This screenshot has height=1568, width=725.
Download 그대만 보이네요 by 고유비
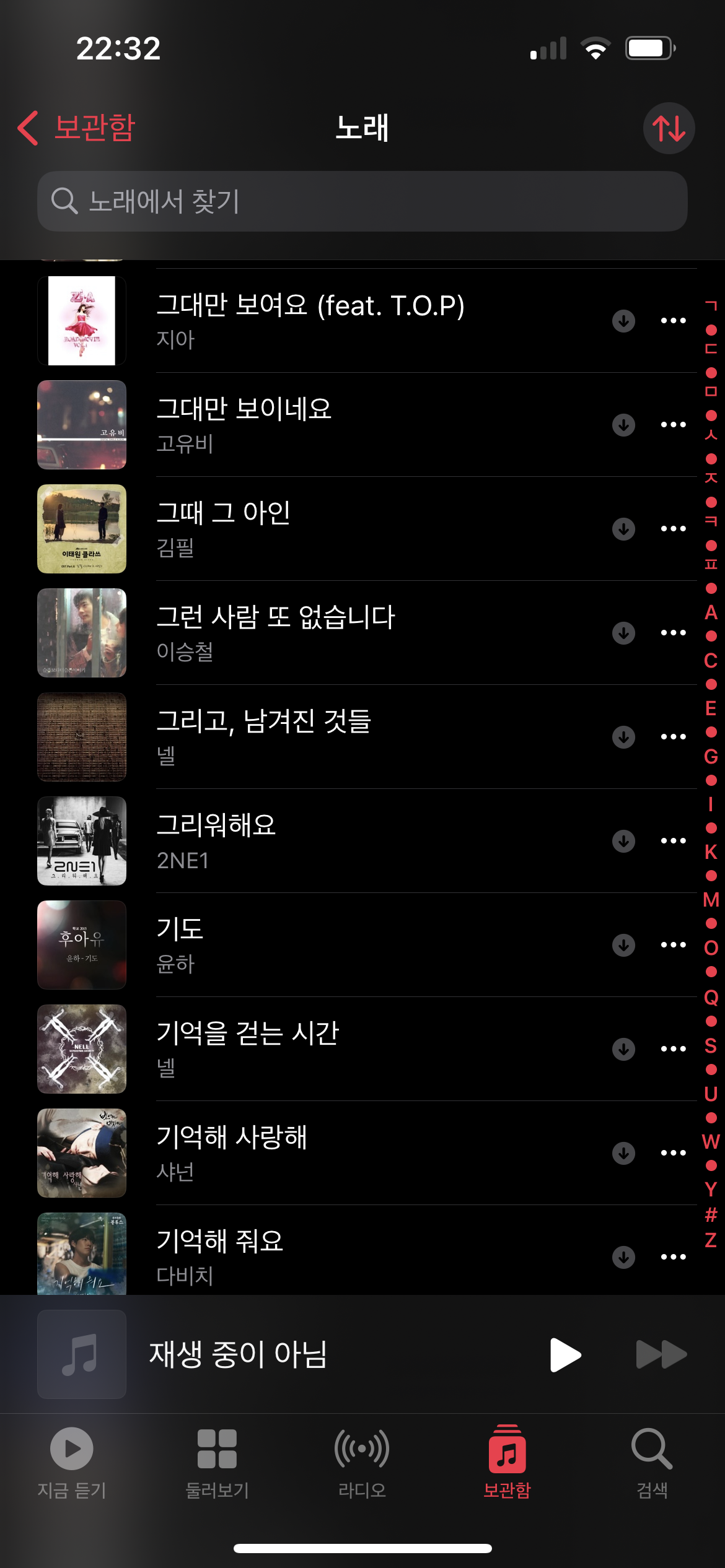(x=623, y=425)
